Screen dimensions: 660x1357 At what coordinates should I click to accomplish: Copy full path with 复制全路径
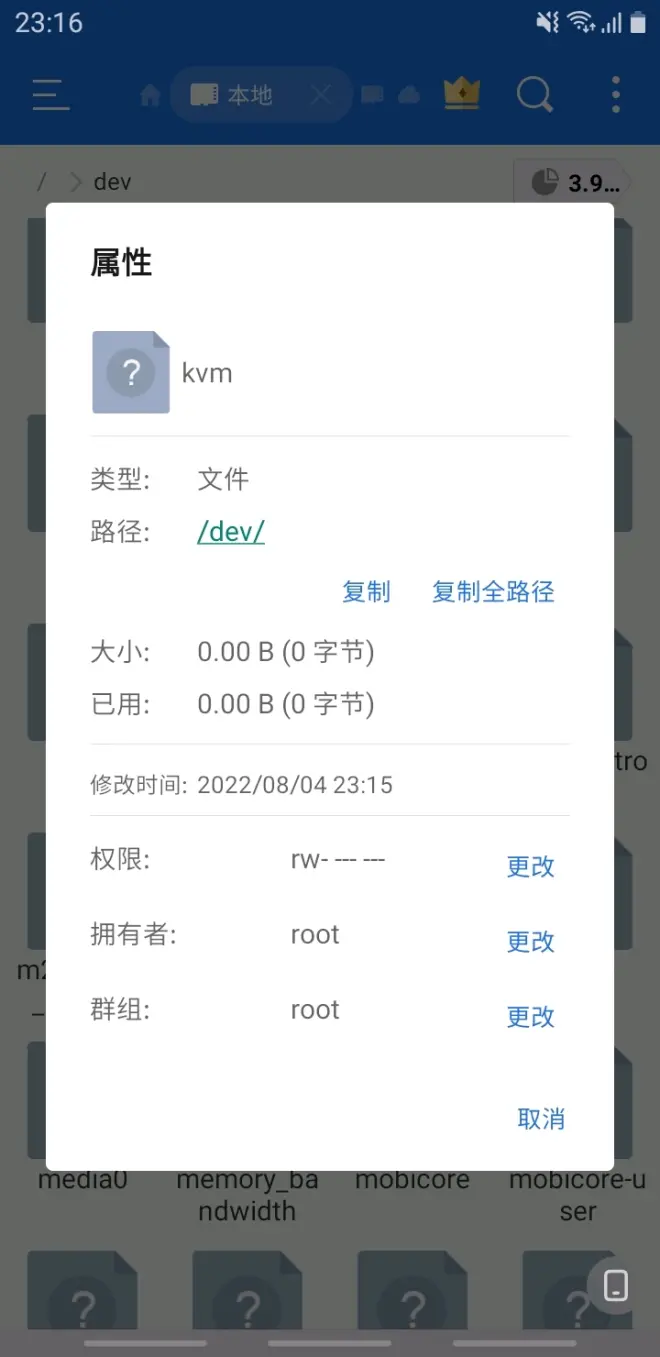tap(493, 591)
